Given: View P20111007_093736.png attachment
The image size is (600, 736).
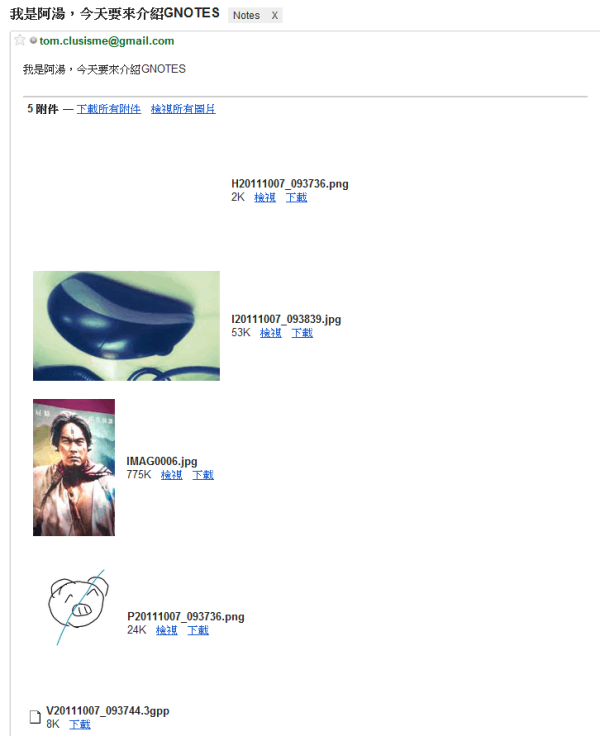Looking at the screenshot, I should point(167,631).
